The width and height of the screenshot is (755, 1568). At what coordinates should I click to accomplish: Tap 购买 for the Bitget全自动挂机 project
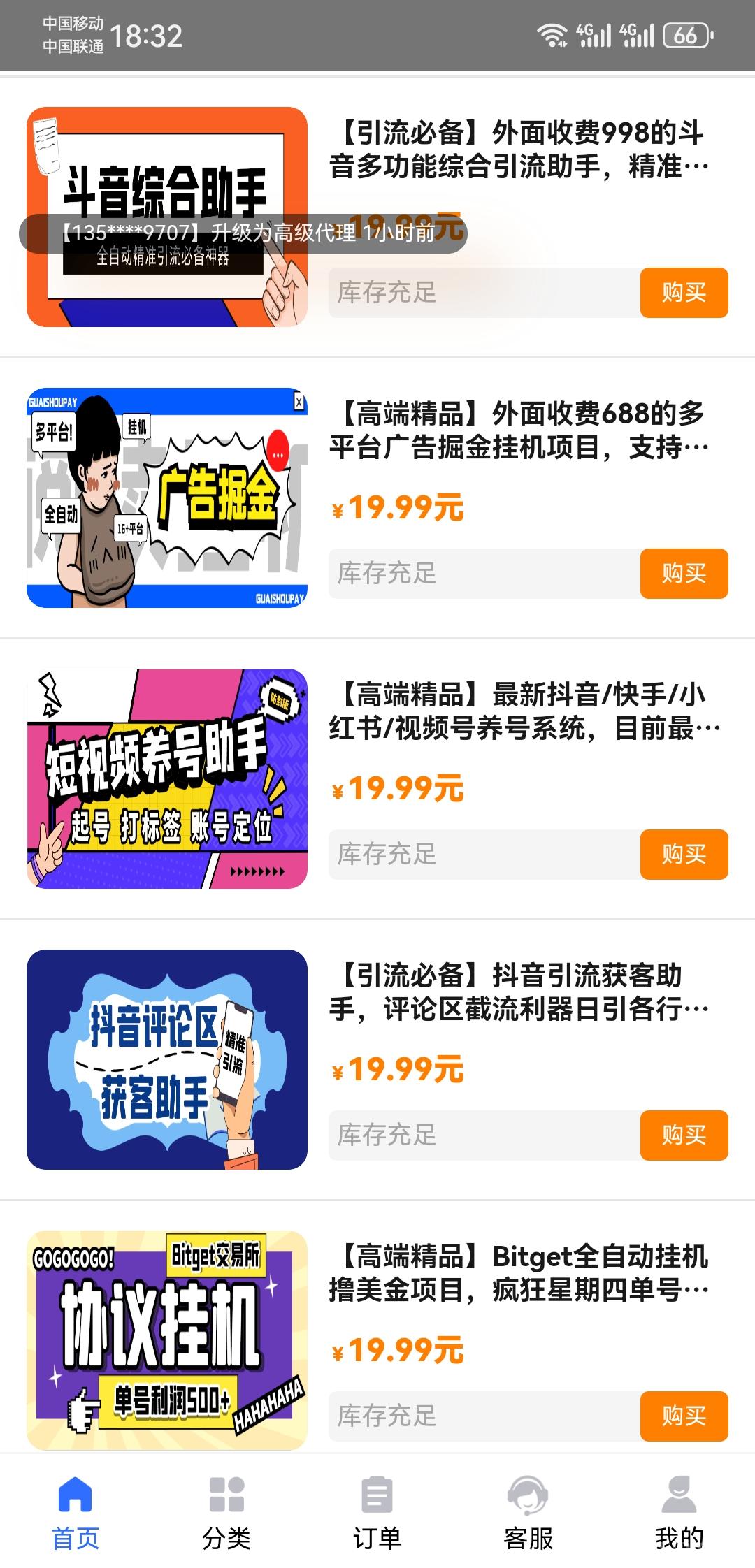click(x=684, y=1416)
